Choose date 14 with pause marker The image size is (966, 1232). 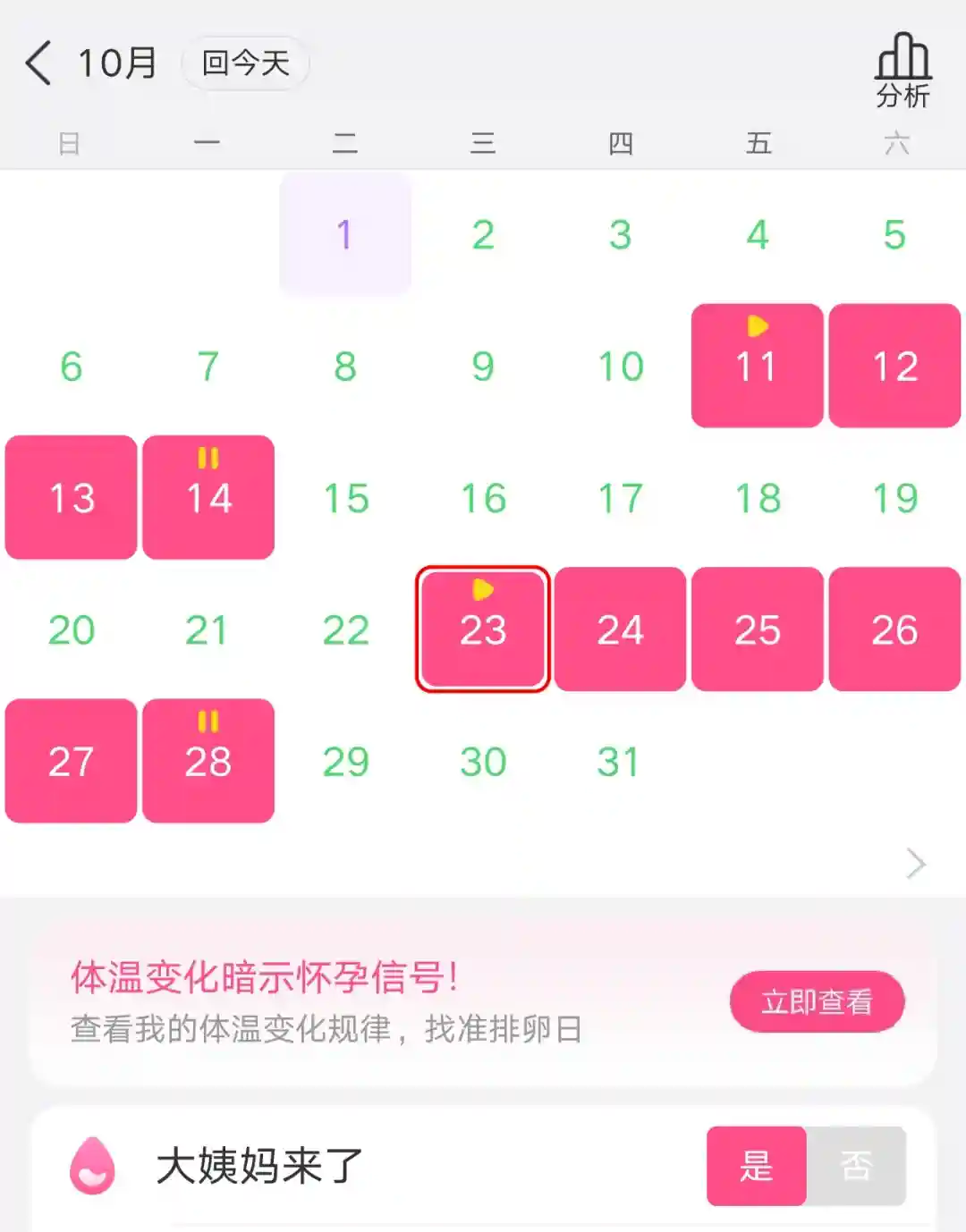click(x=208, y=497)
